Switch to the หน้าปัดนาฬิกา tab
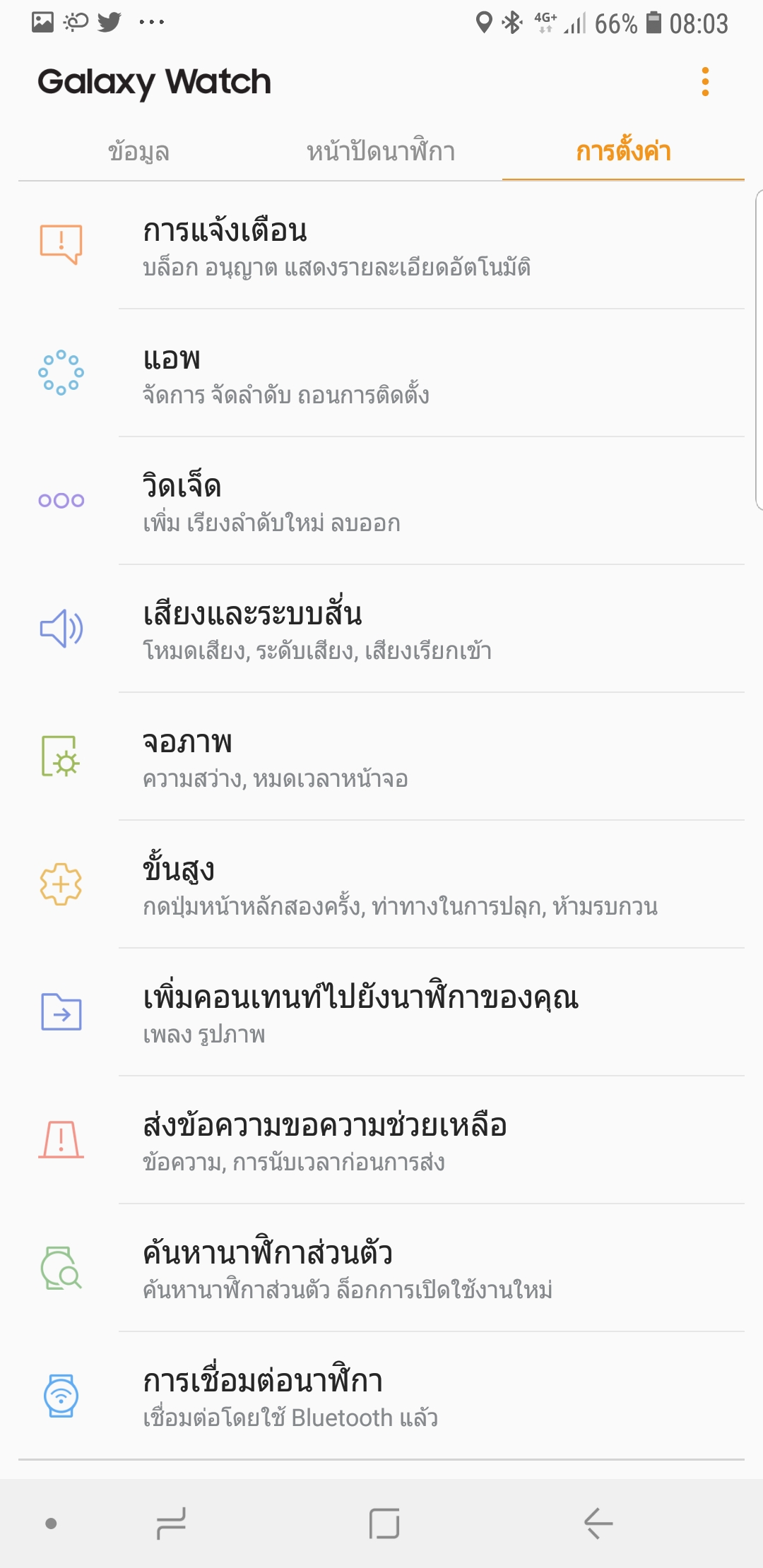Viewport: 763px width, 1568px height. 381,151
